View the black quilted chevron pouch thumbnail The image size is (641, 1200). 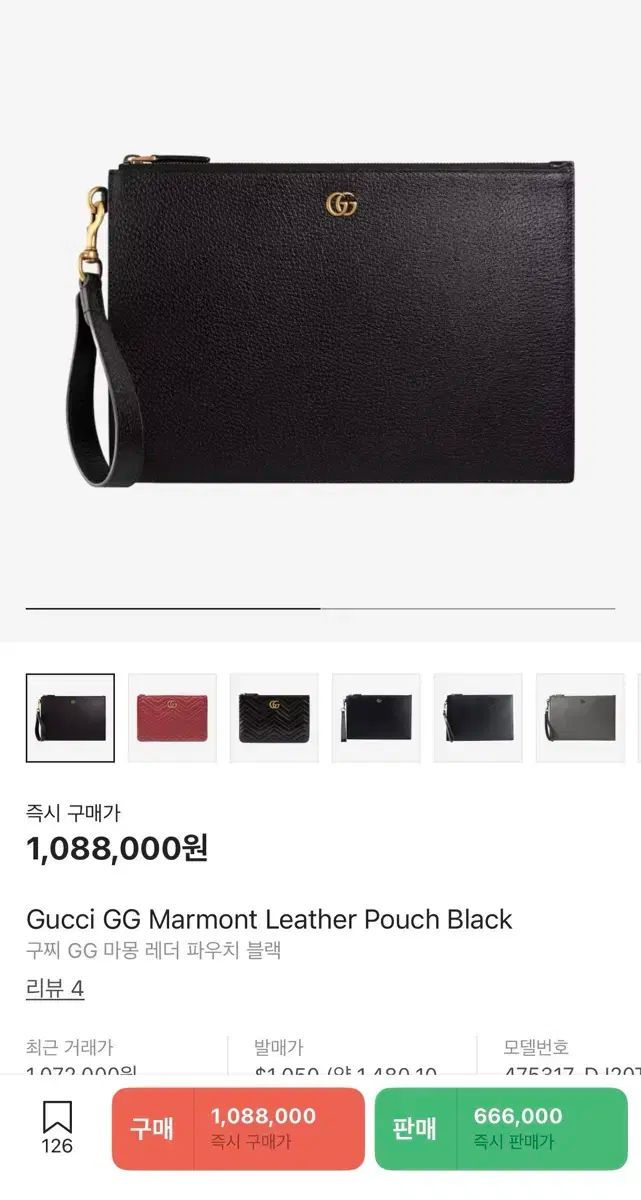point(274,718)
